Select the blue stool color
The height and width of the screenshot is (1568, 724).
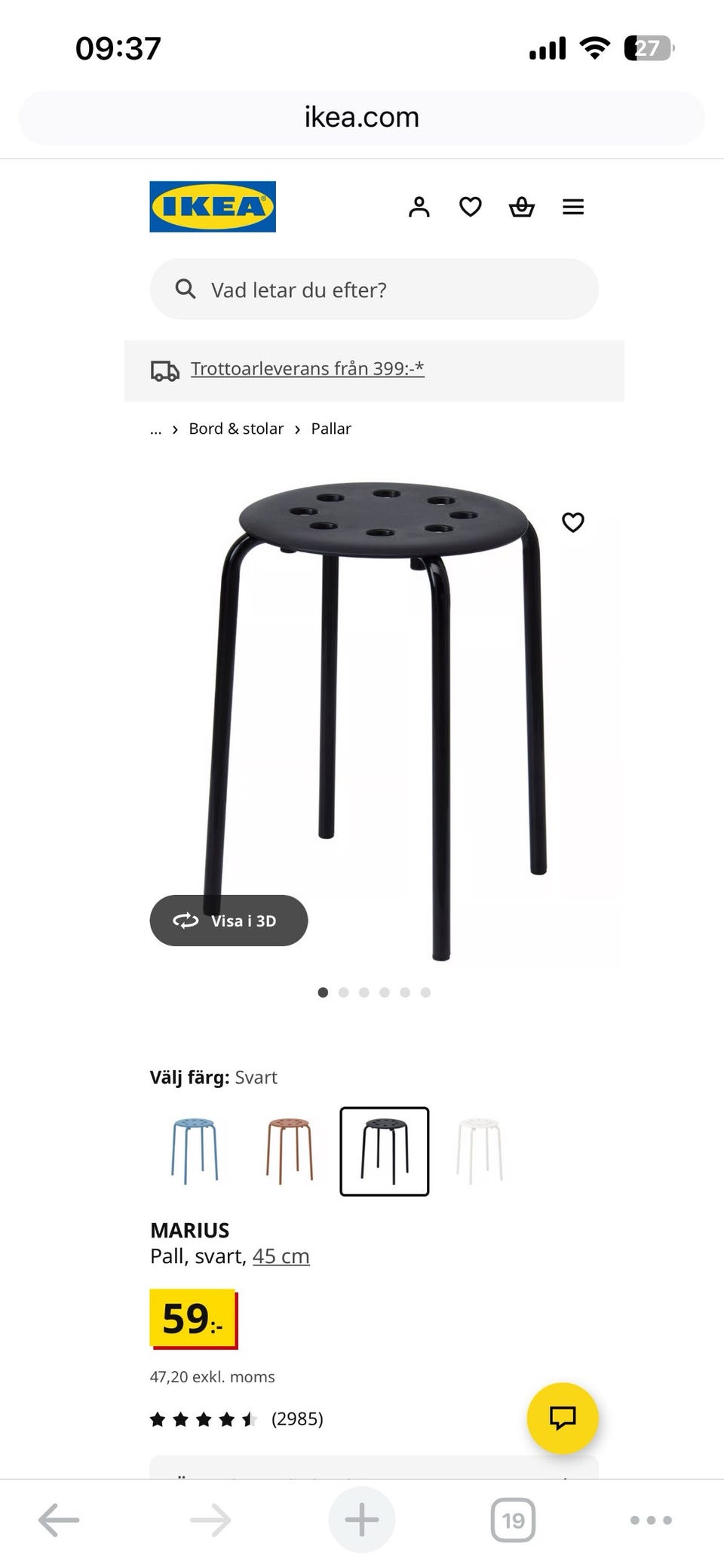pyautogui.click(x=195, y=1151)
